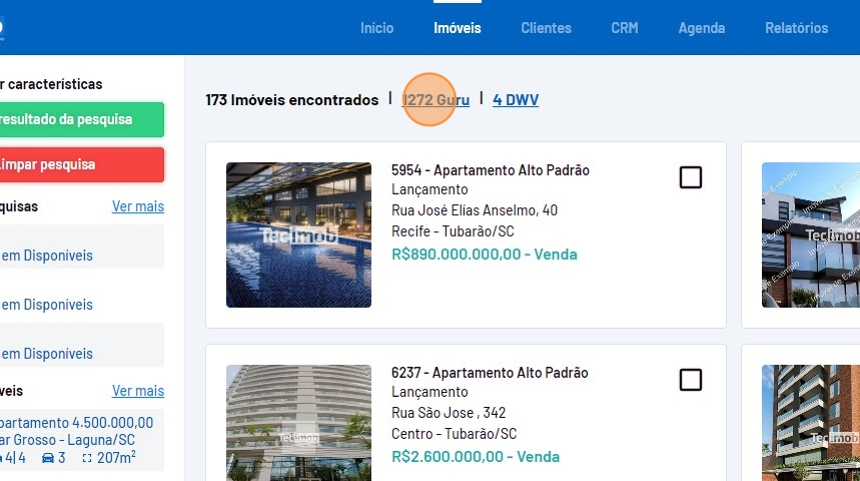Select the checkbox for property 6237

coord(690,380)
